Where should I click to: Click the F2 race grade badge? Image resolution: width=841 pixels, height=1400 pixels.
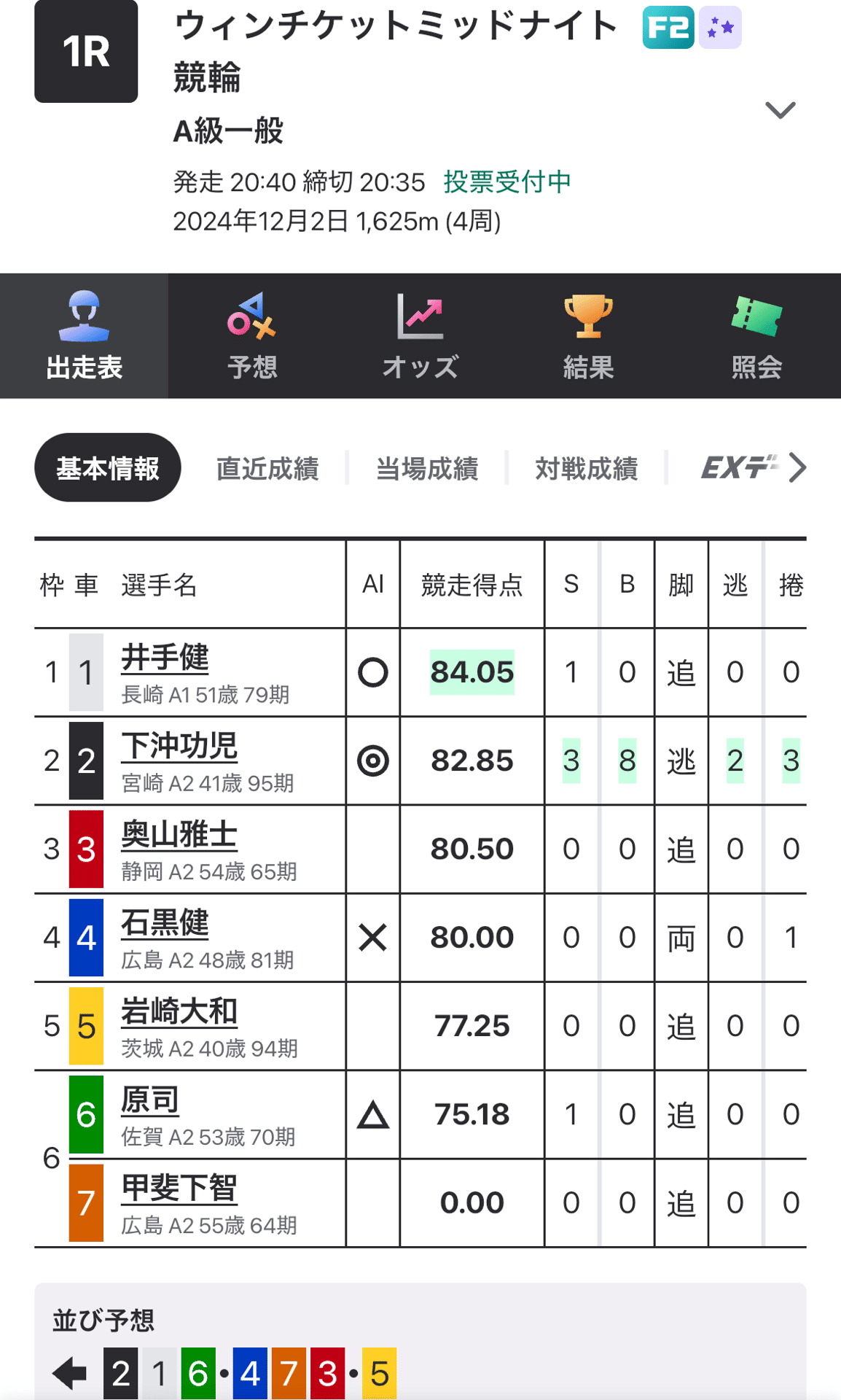pyautogui.click(x=666, y=26)
